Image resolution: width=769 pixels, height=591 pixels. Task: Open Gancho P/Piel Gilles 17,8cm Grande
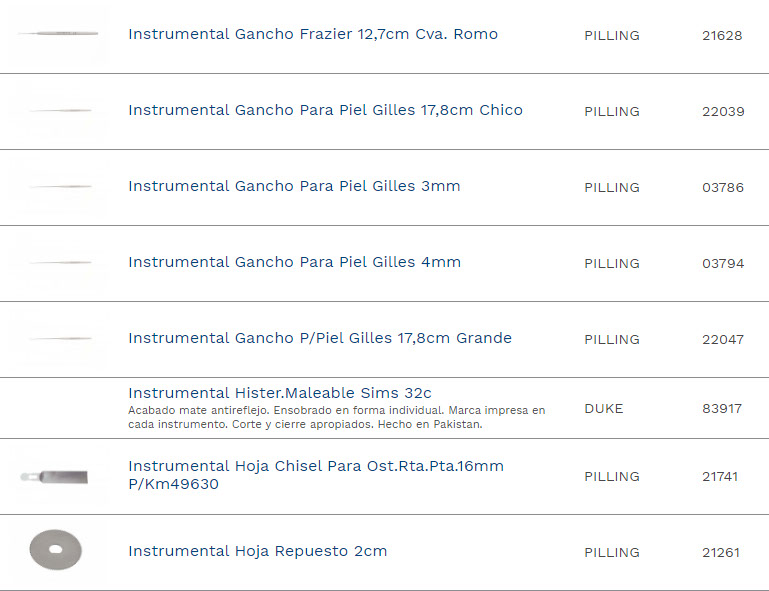tap(319, 338)
